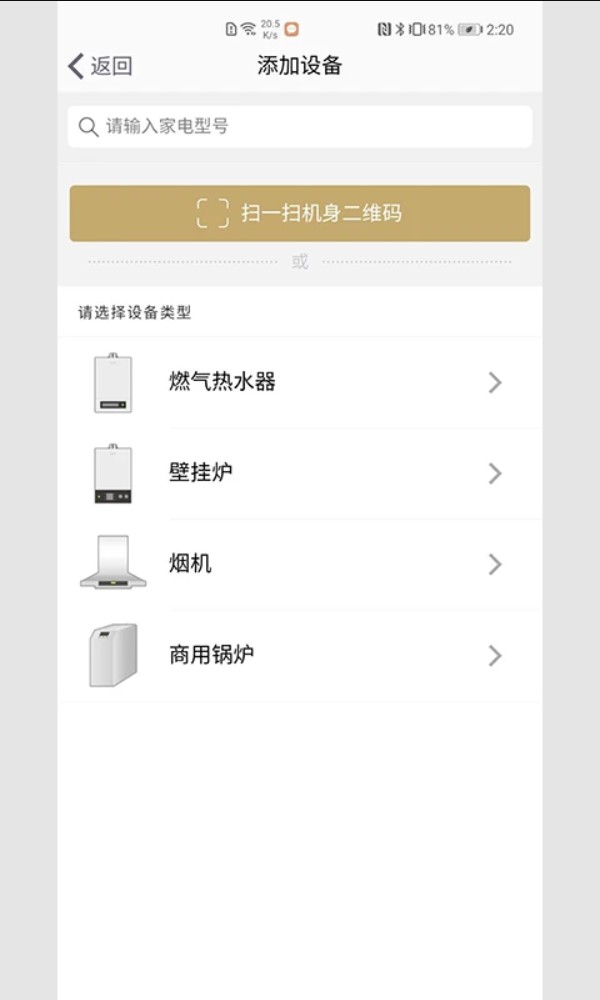Viewport: 600px width, 1000px height.
Task: Select 商用锅炉 device type
Action: (300, 656)
